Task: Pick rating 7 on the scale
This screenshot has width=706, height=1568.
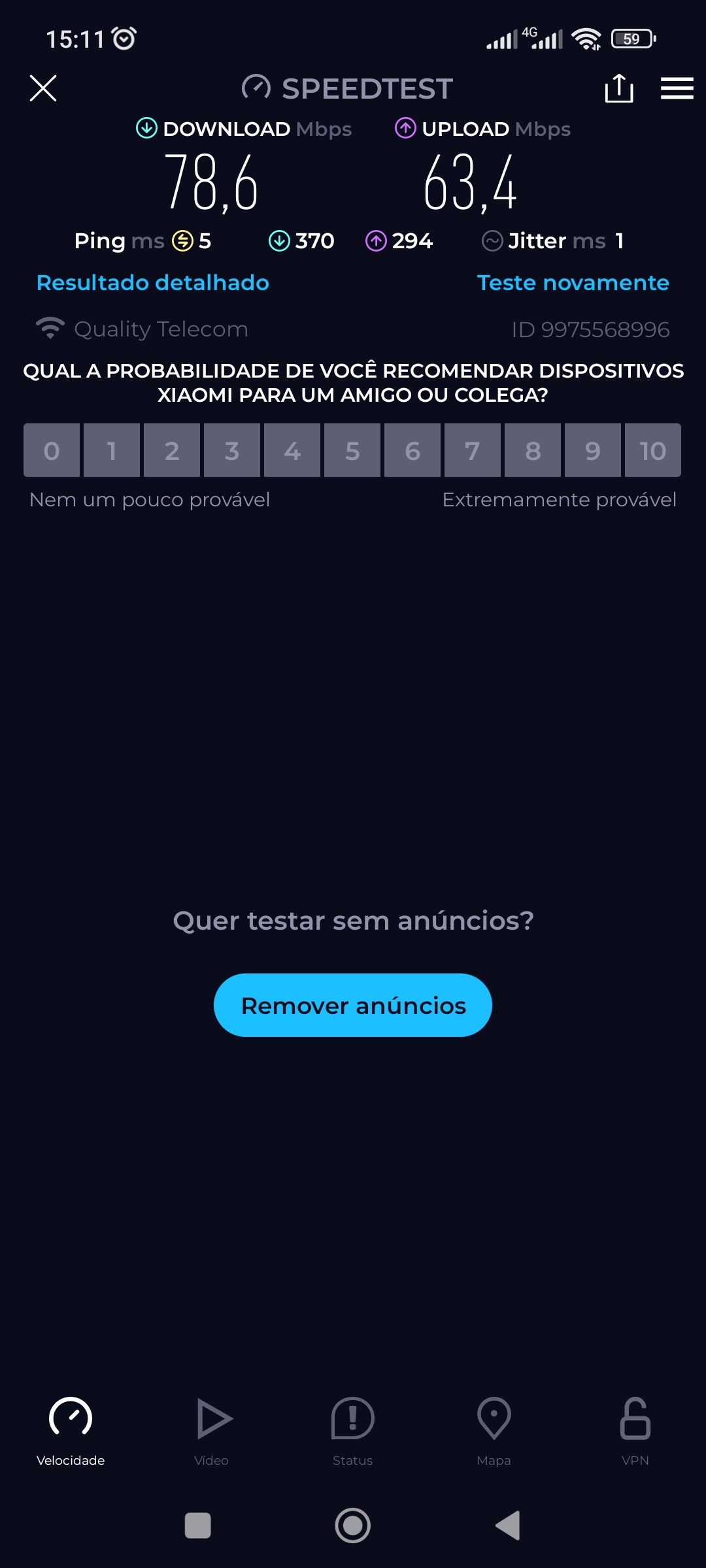Action: click(473, 451)
